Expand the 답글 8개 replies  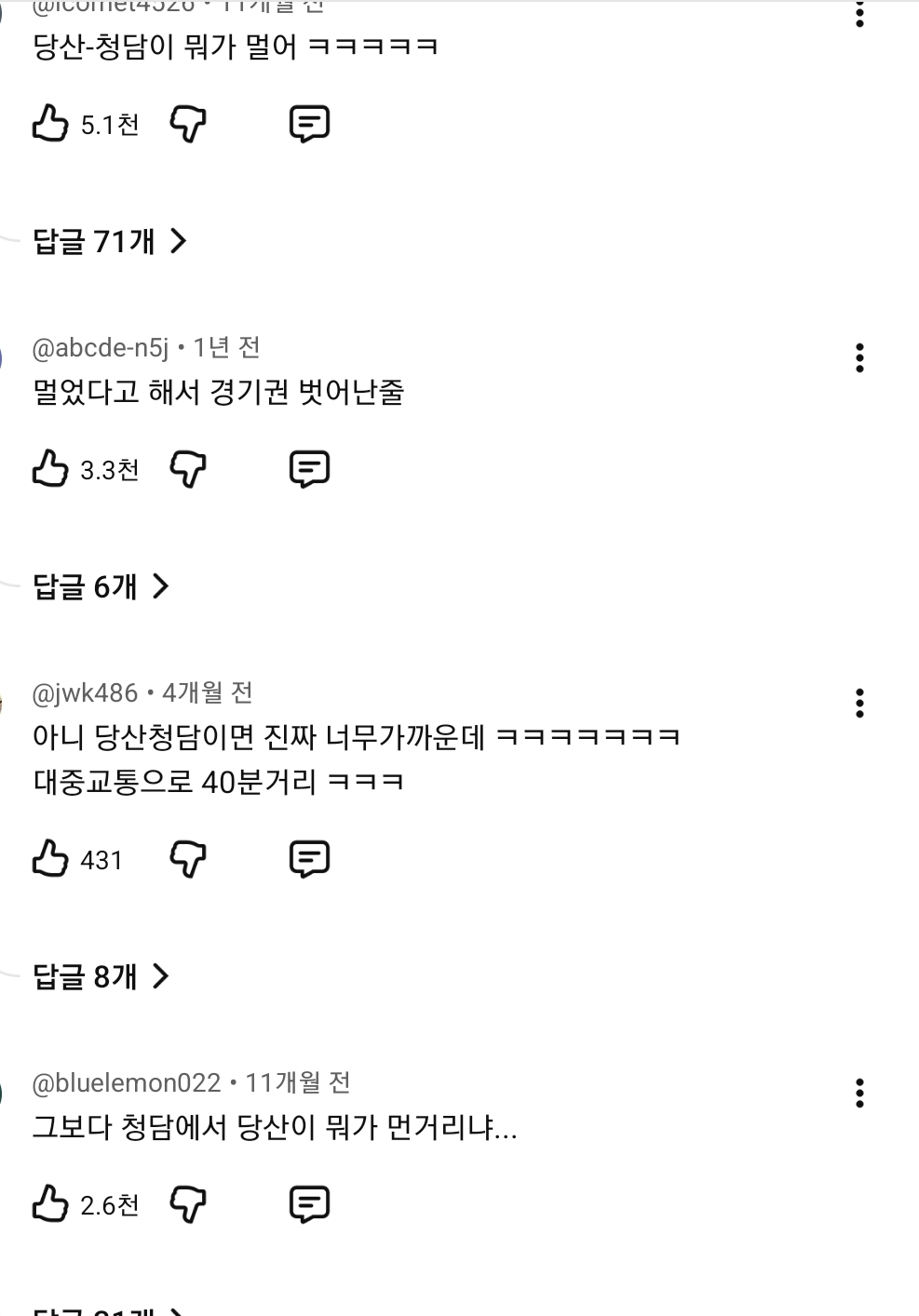tap(101, 976)
